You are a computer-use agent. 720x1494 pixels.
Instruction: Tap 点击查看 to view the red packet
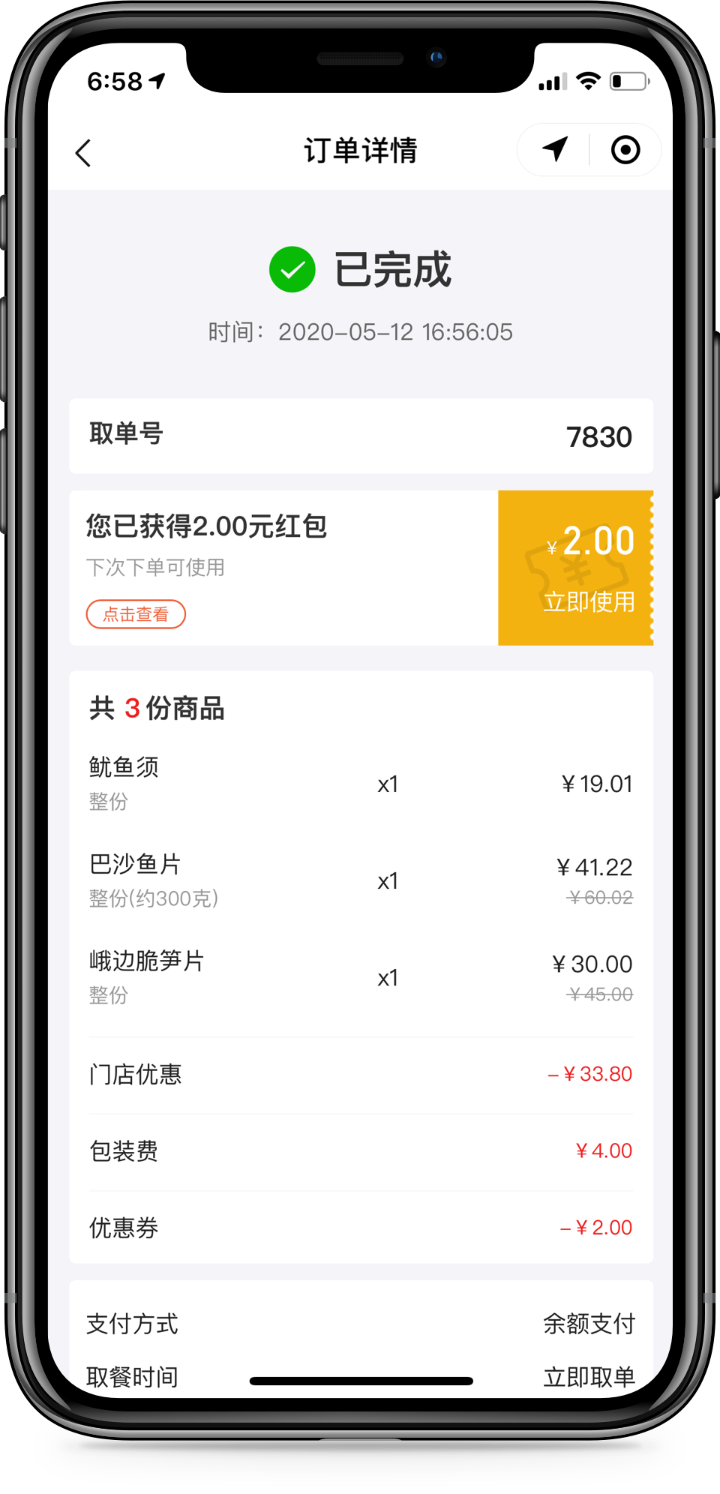136,614
